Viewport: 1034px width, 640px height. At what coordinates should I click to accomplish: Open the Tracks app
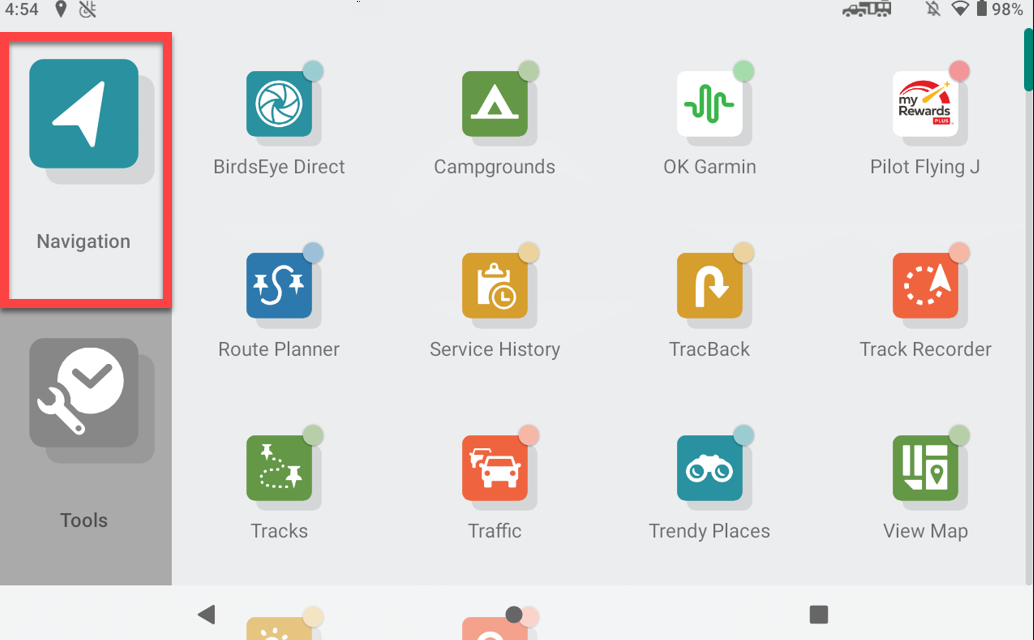[279, 468]
